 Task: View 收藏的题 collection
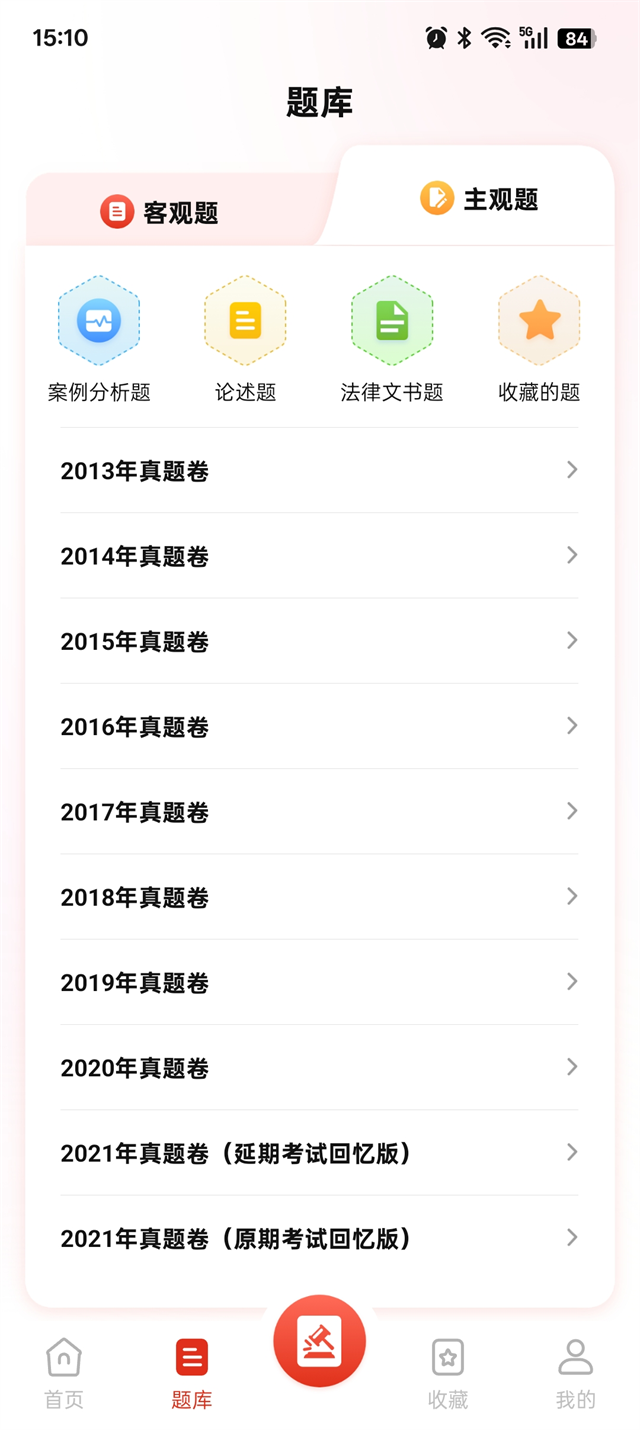[539, 340]
